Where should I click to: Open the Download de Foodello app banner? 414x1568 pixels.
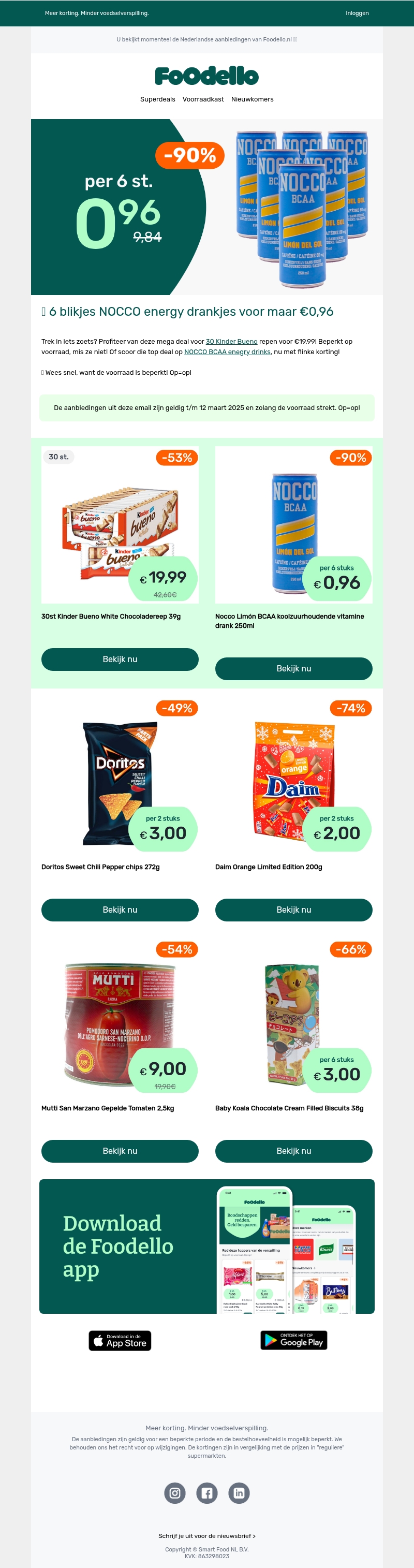(207, 1246)
